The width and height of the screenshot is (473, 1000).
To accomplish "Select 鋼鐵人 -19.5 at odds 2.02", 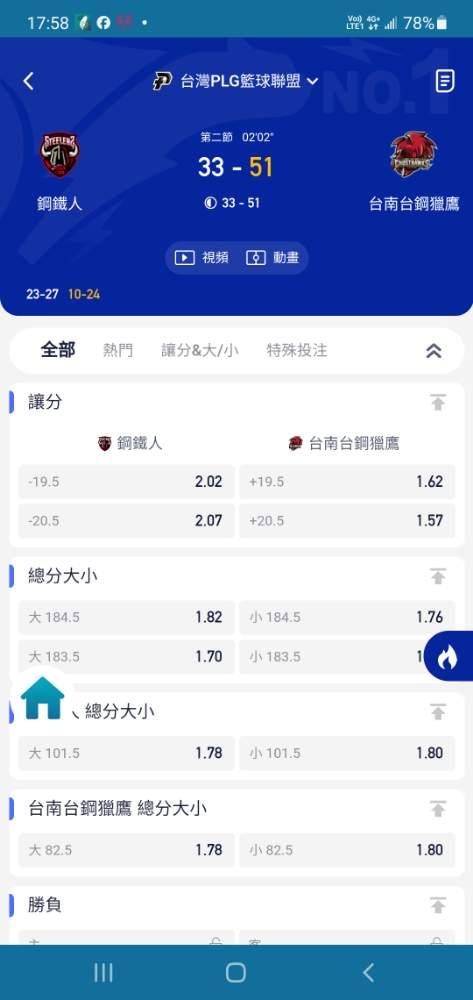I will (x=126, y=482).
